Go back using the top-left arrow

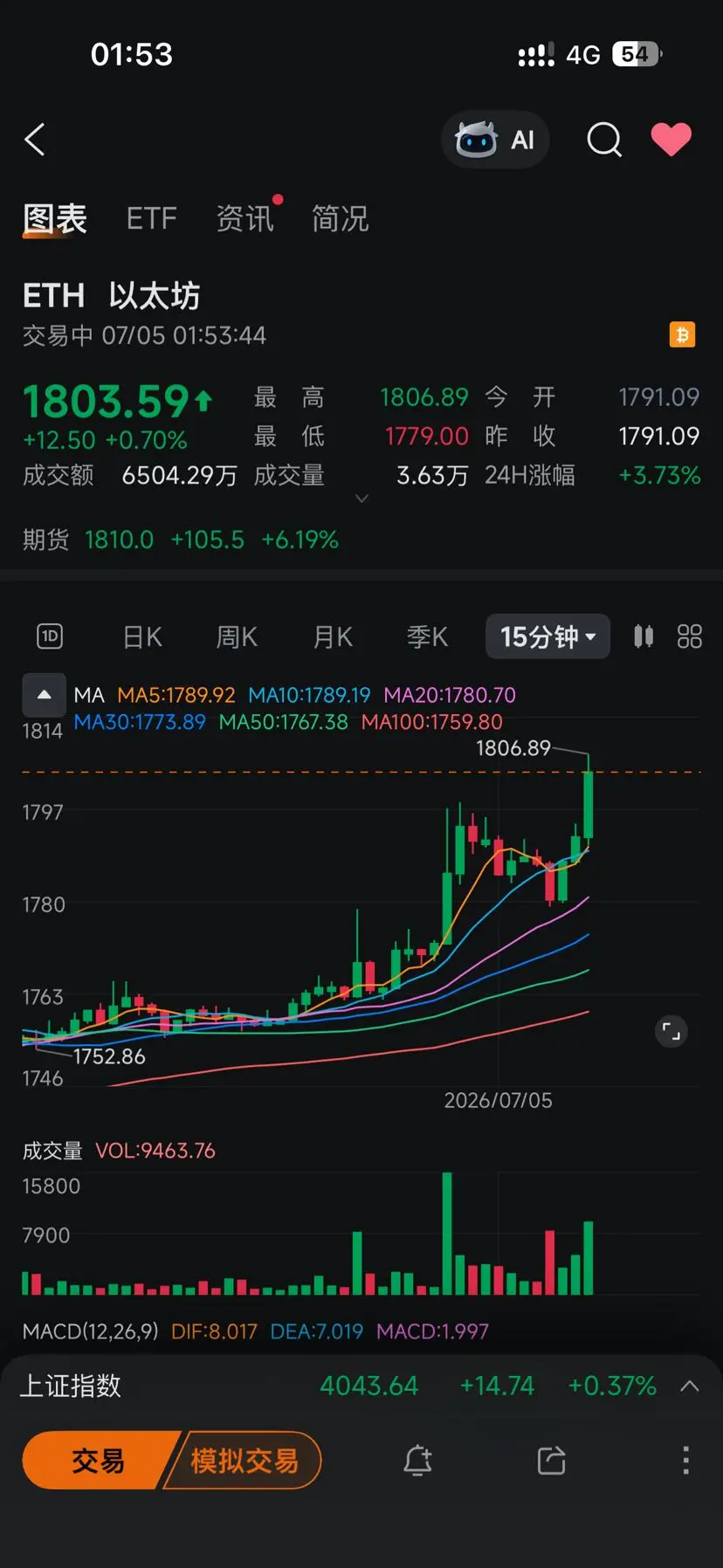point(35,140)
